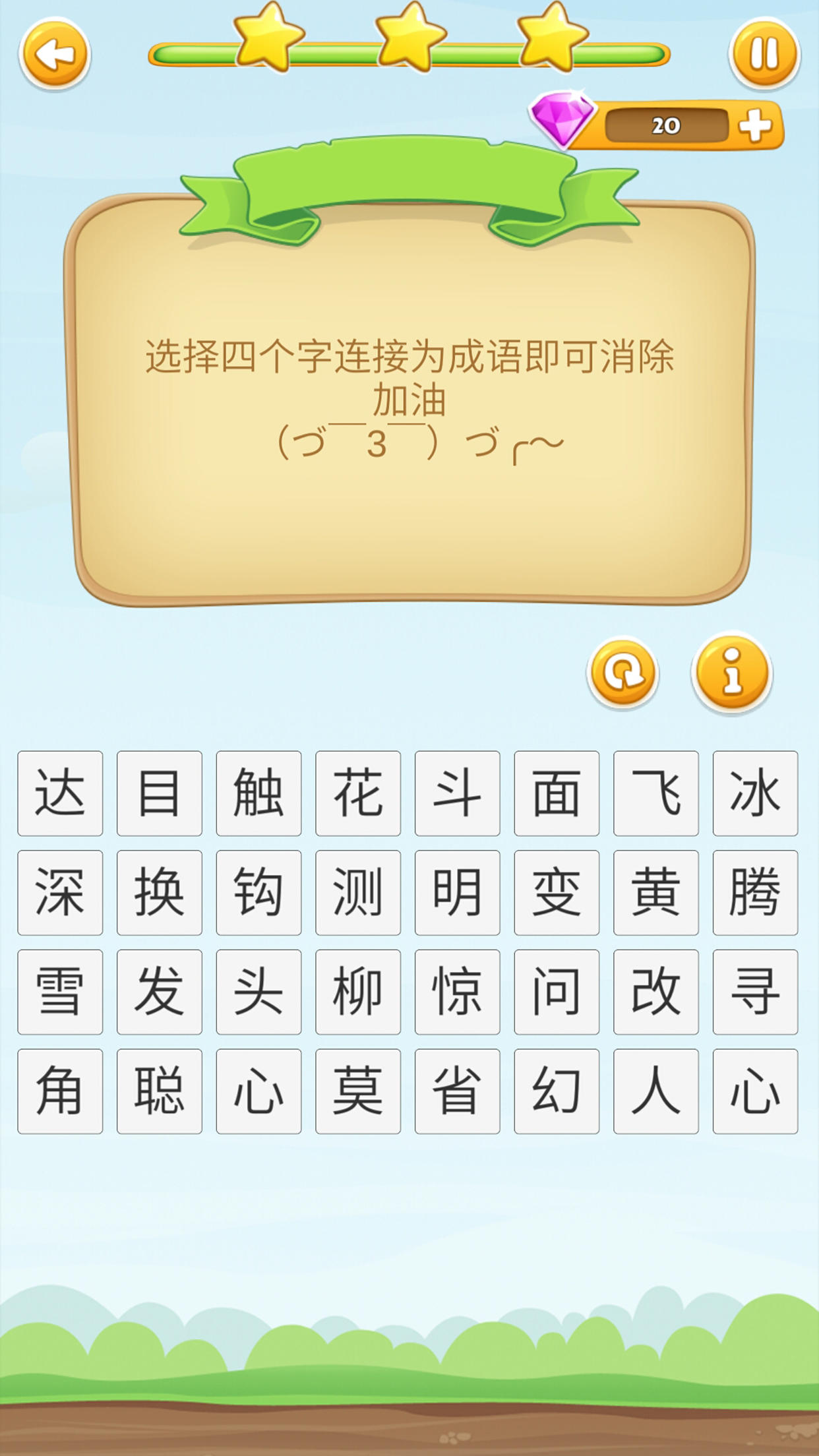This screenshot has width=819, height=1456.
Task: Select the 花 character tile
Action: tap(358, 793)
